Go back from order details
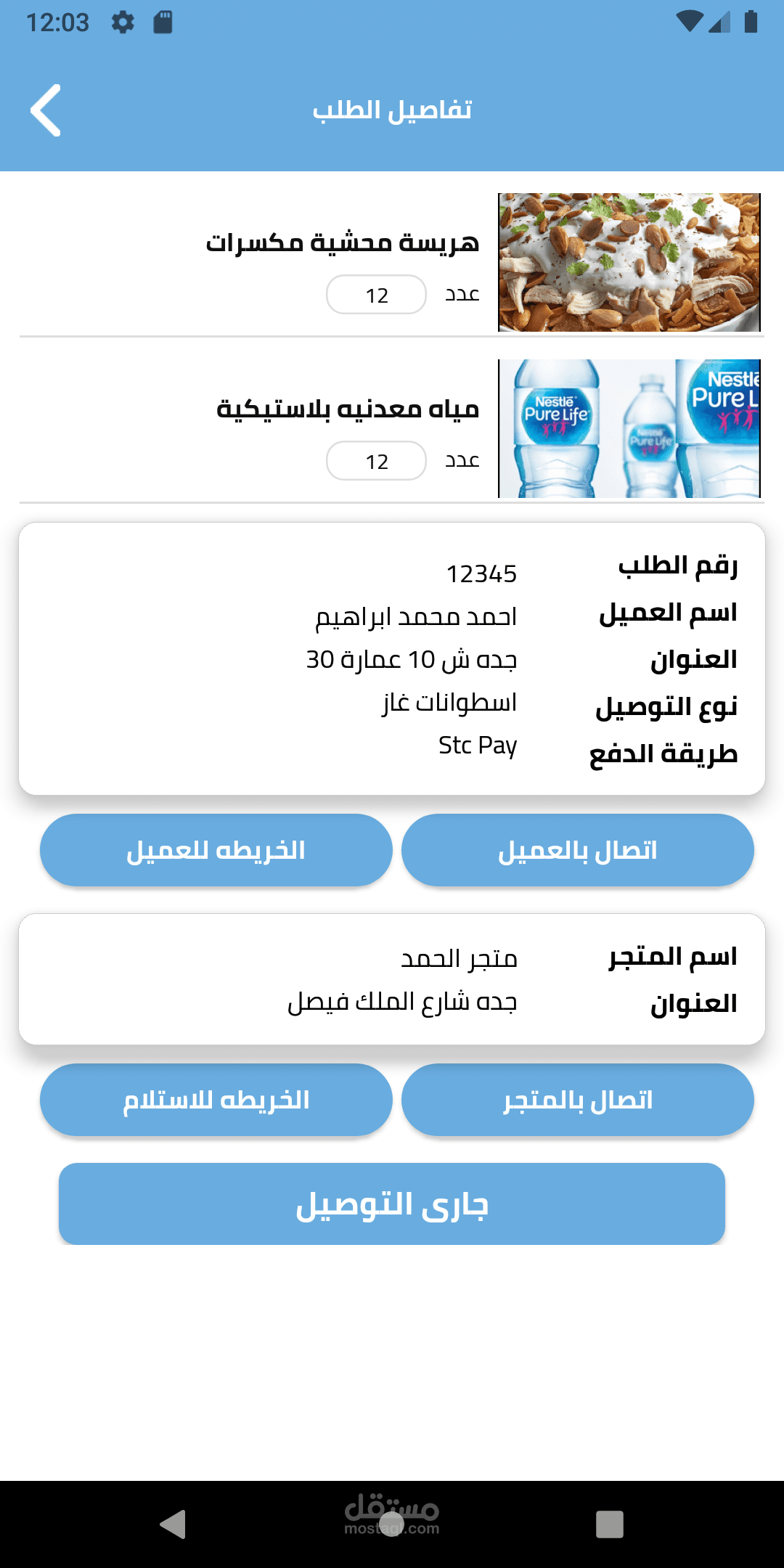784x1568 pixels. tap(46, 110)
